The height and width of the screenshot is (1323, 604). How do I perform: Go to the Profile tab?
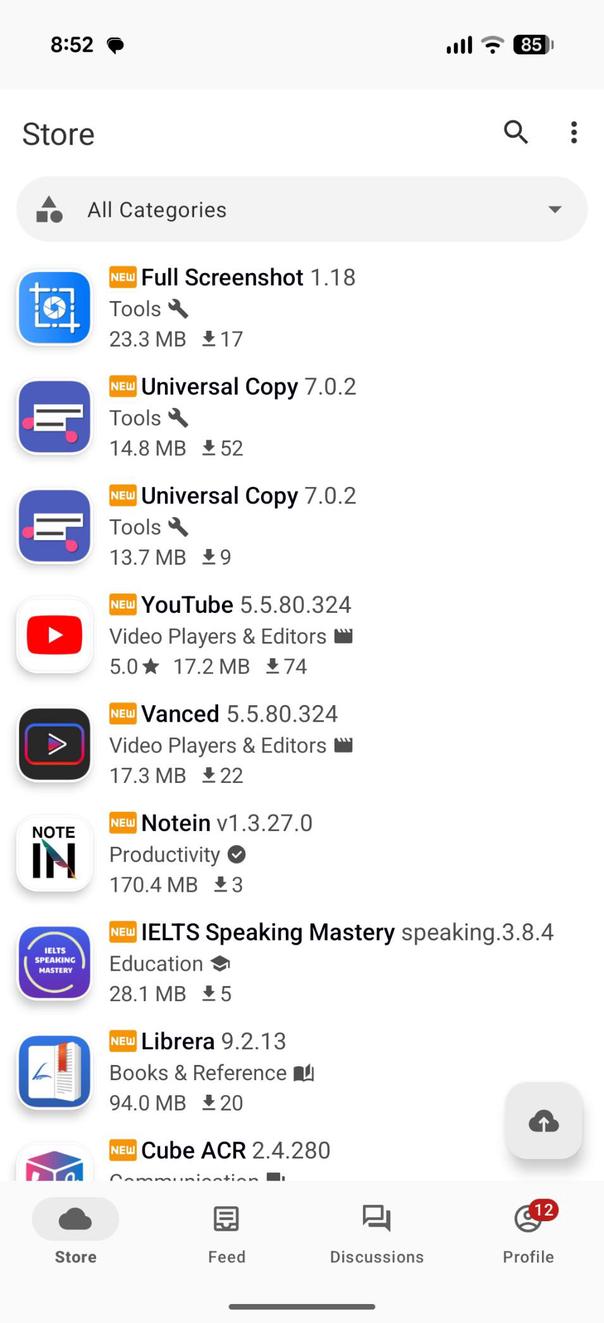[528, 1233]
